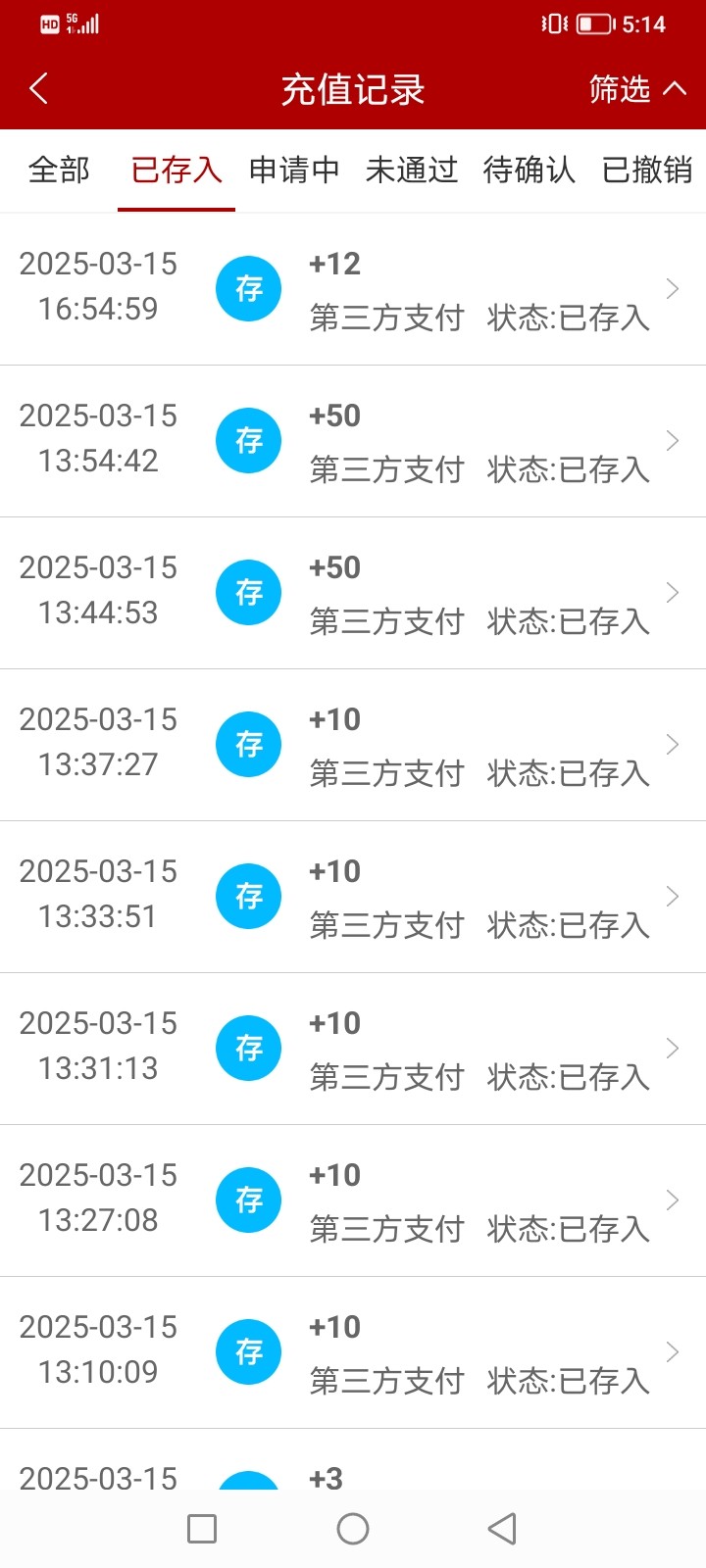The image size is (706, 1568).
Task: Open the 未通过 tab
Action: pyautogui.click(x=412, y=171)
